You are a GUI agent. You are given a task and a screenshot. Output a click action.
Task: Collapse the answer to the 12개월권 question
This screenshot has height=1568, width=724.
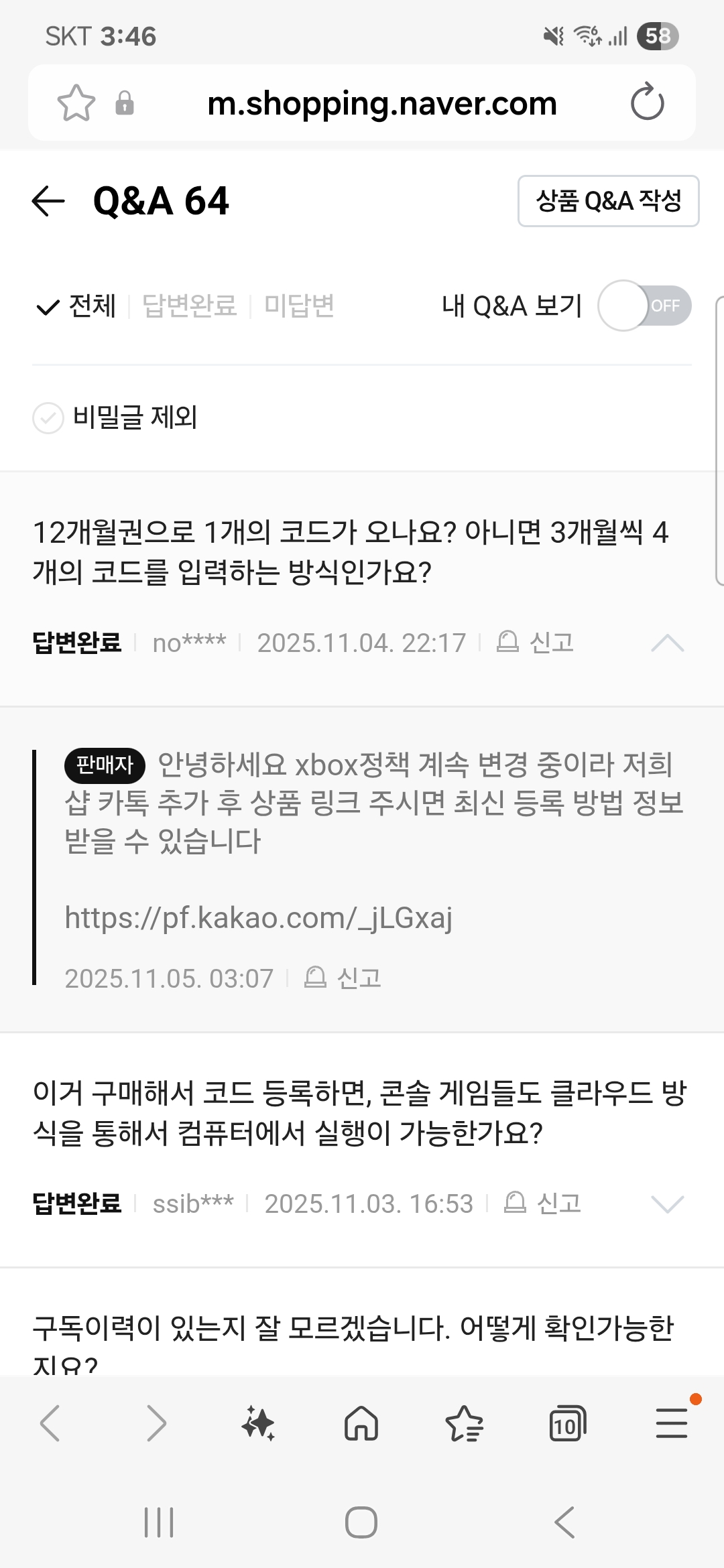pos(667,643)
